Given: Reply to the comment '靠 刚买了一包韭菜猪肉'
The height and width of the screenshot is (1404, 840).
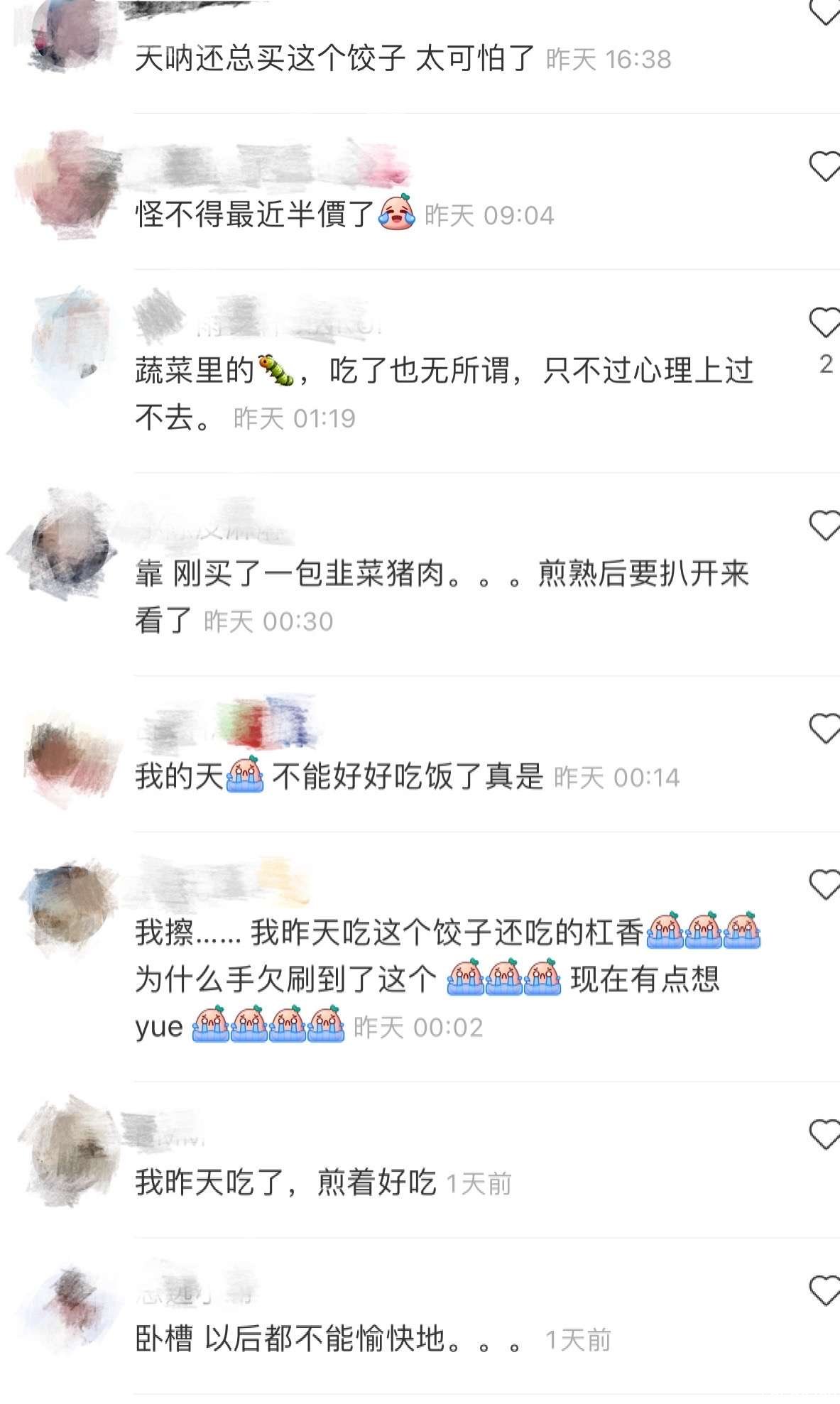Looking at the screenshot, I should coord(440,575).
